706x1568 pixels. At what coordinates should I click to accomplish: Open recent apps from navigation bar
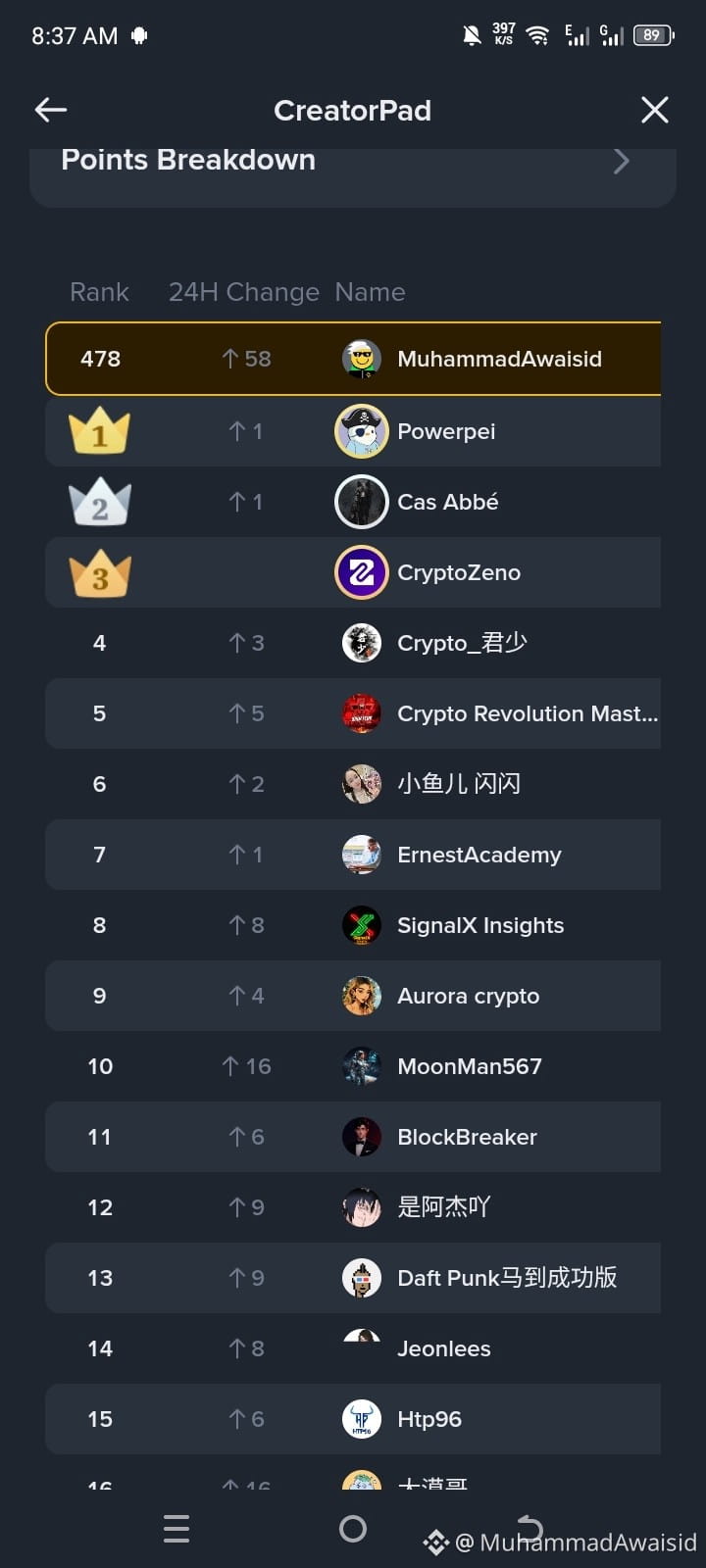click(176, 1529)
